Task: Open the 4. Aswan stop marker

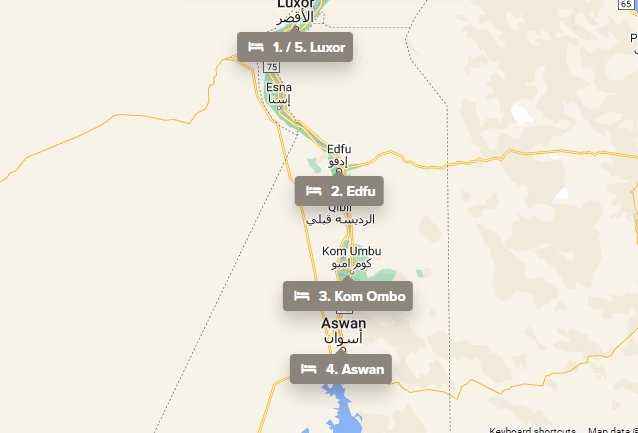Action: (x=340, y=369)
